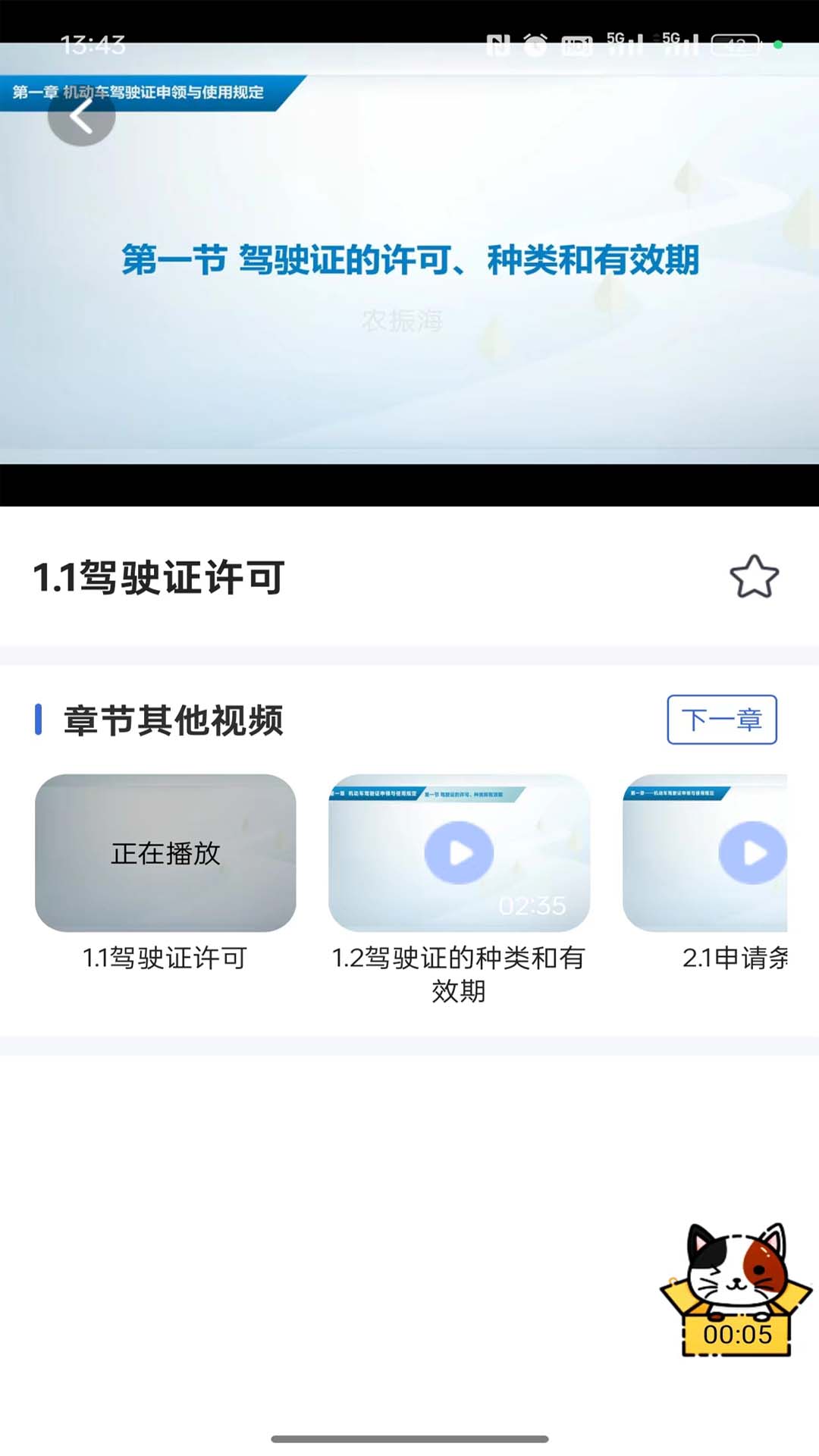The width and height of the screenshot is (819, 1456).
Task: Tap the HD indicator in the status bar
Action: 576,43
